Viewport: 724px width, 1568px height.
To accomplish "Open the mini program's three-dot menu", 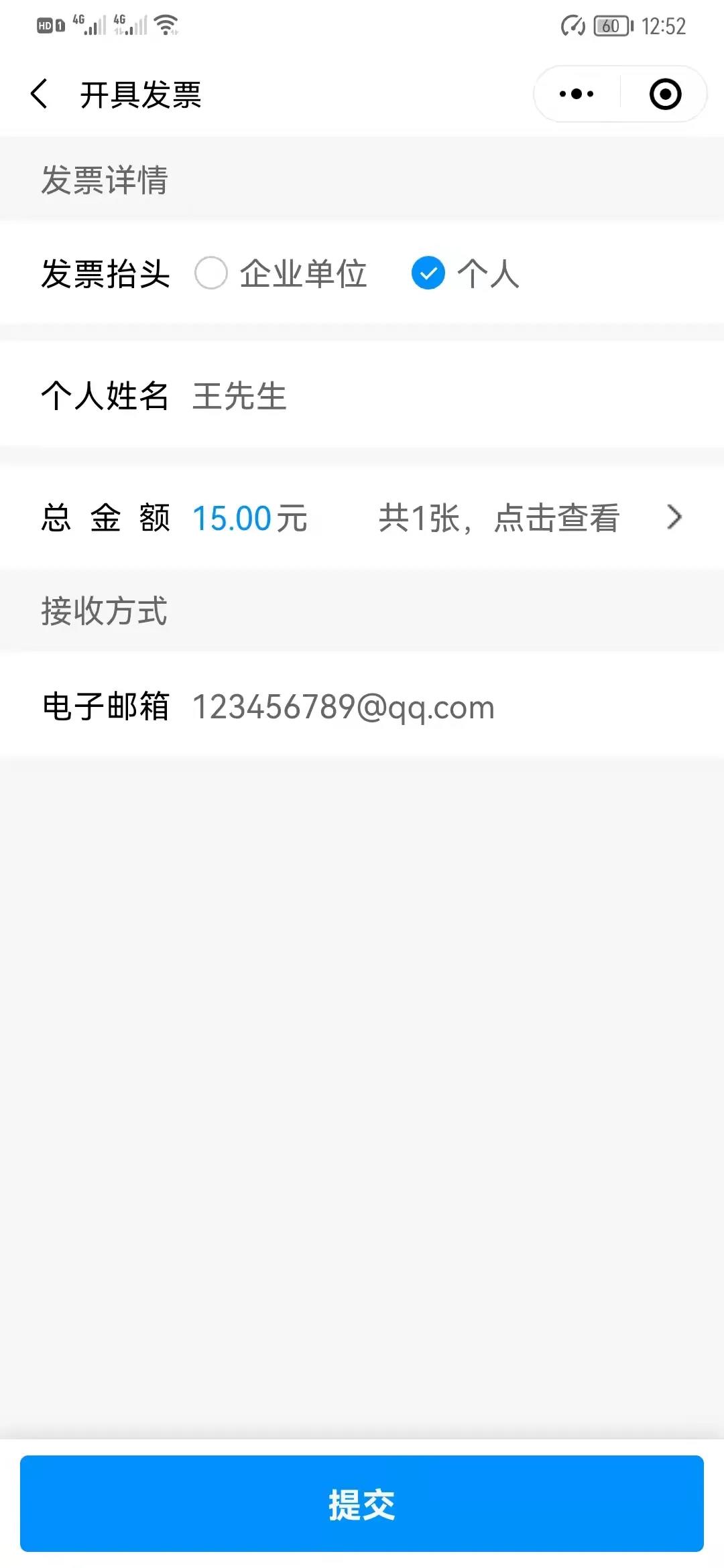I will (577, 94).
